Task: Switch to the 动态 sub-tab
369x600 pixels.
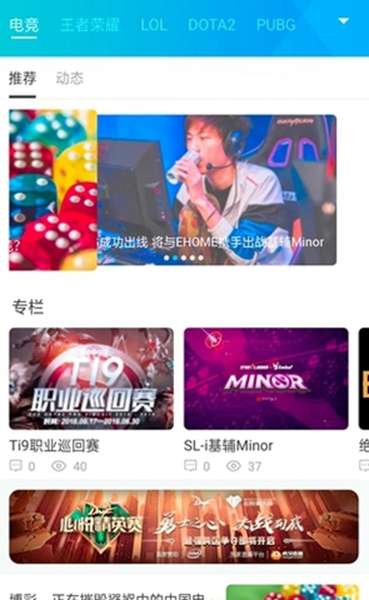Action: tap(69, 78)
